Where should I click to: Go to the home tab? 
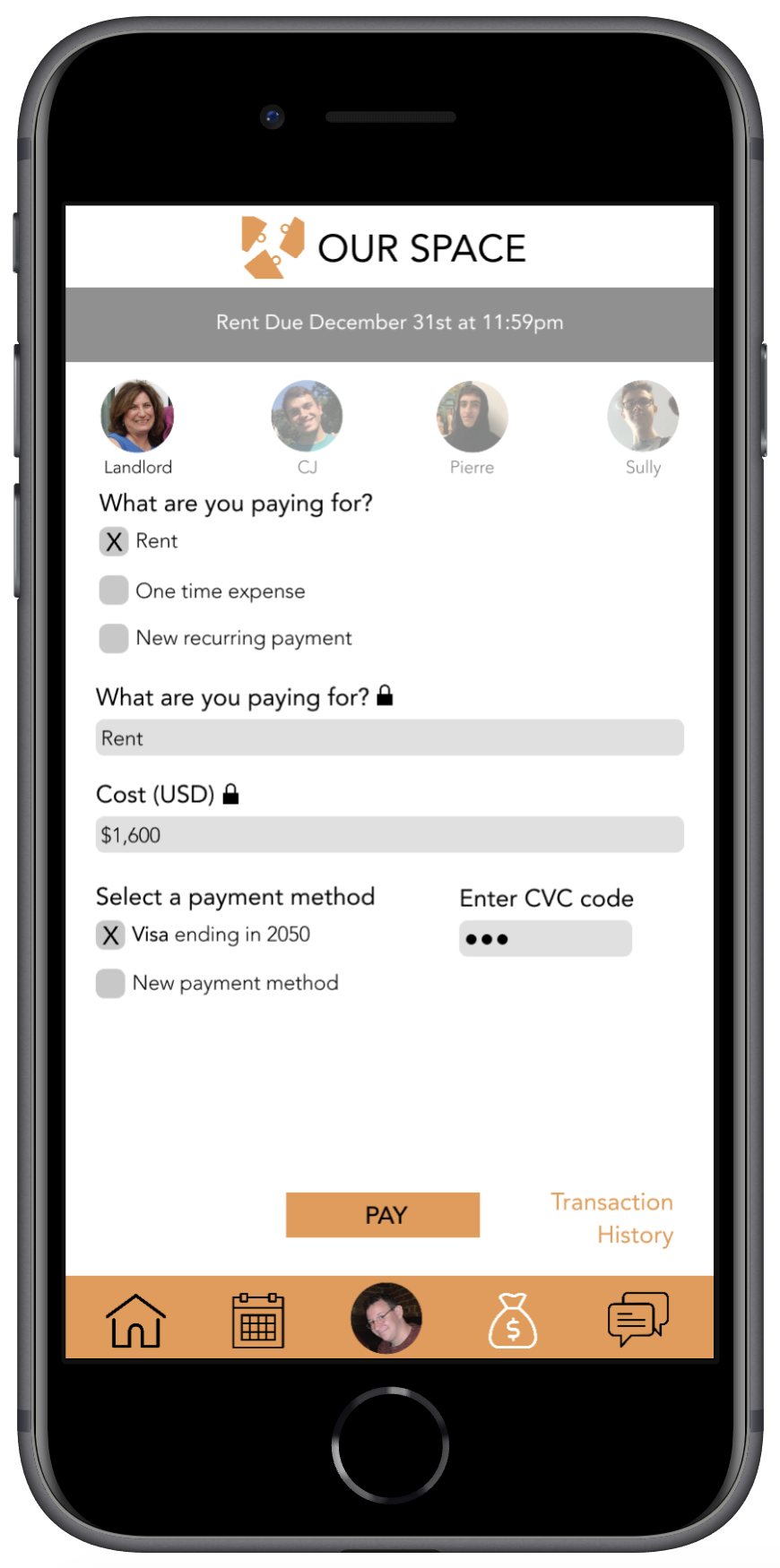(x=135, y=1320)
